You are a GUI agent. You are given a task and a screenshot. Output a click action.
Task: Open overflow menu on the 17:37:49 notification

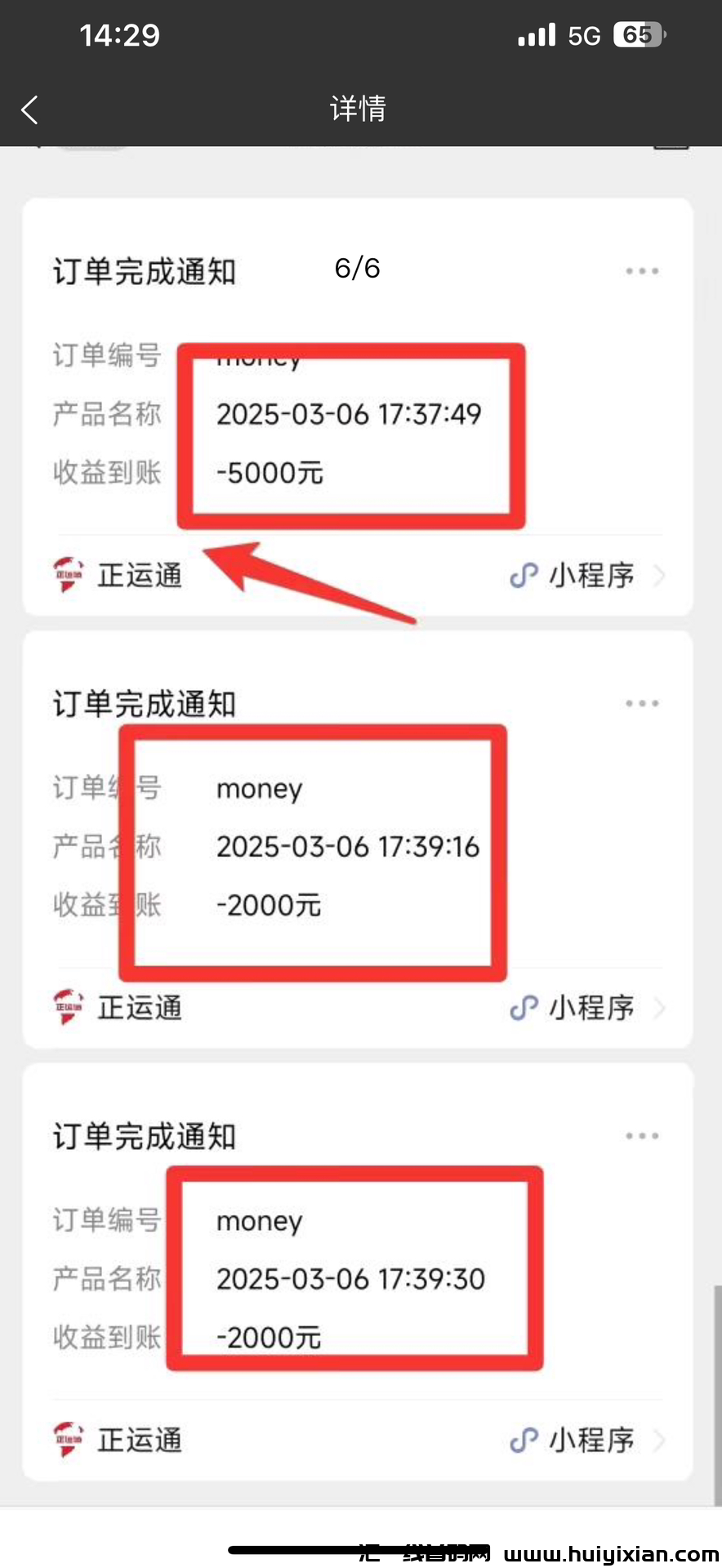click(x=642, y=271)
